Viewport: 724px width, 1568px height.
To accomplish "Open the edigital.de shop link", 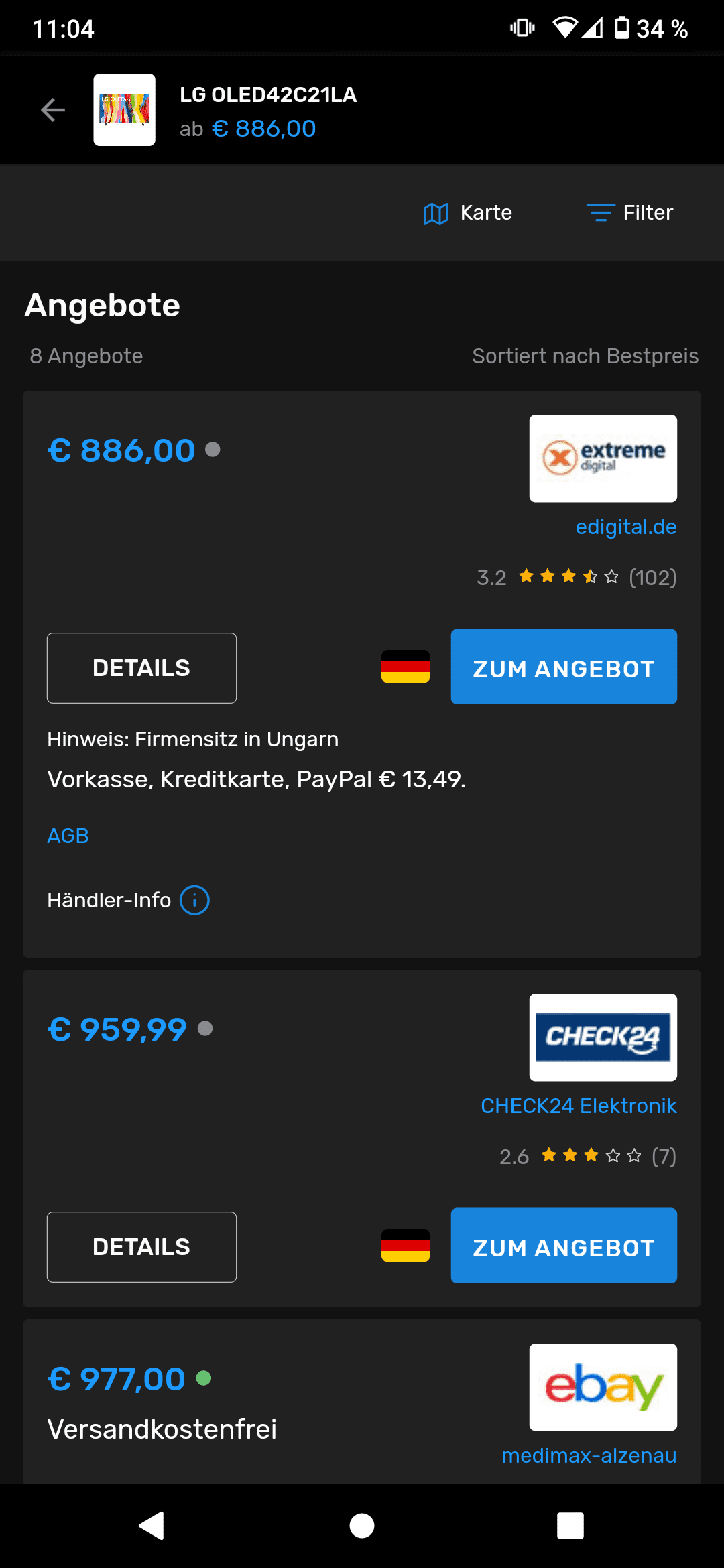I will [626, 527].
